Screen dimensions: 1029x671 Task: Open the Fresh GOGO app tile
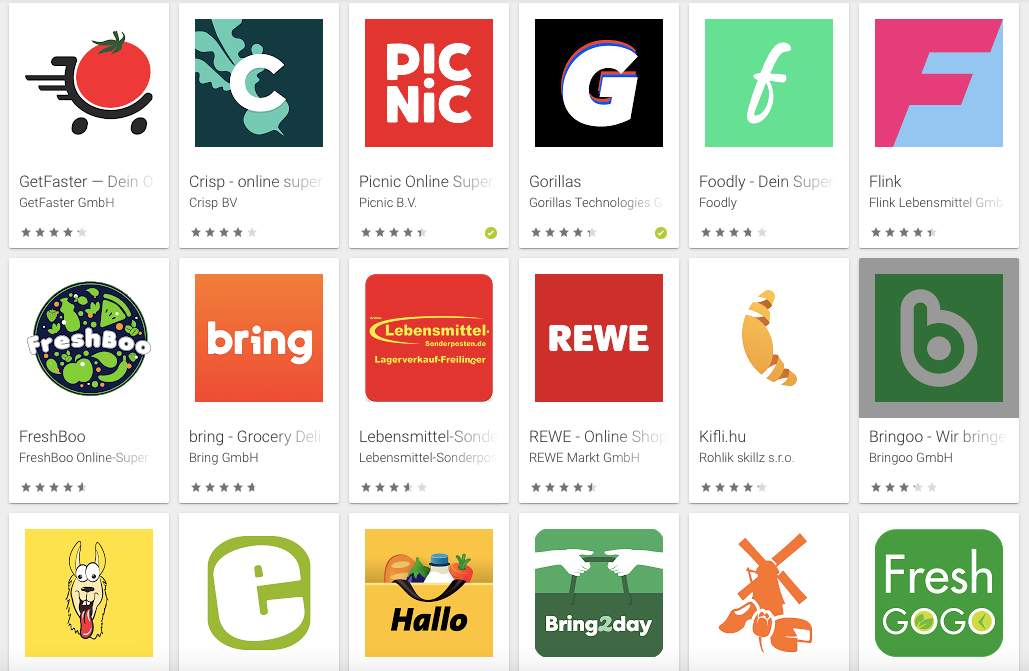pos(939,593)
